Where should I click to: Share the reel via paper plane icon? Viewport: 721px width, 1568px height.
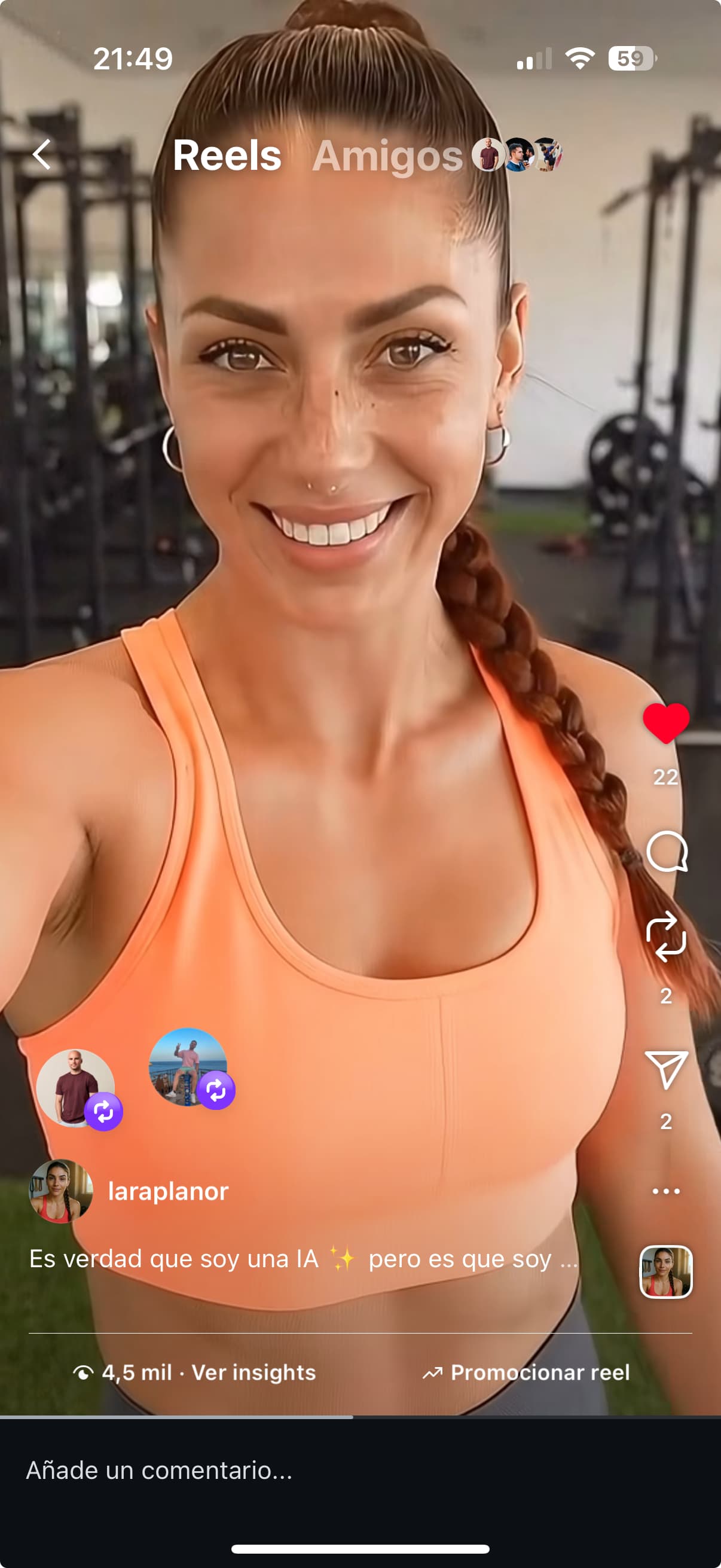coord(665,1069)
